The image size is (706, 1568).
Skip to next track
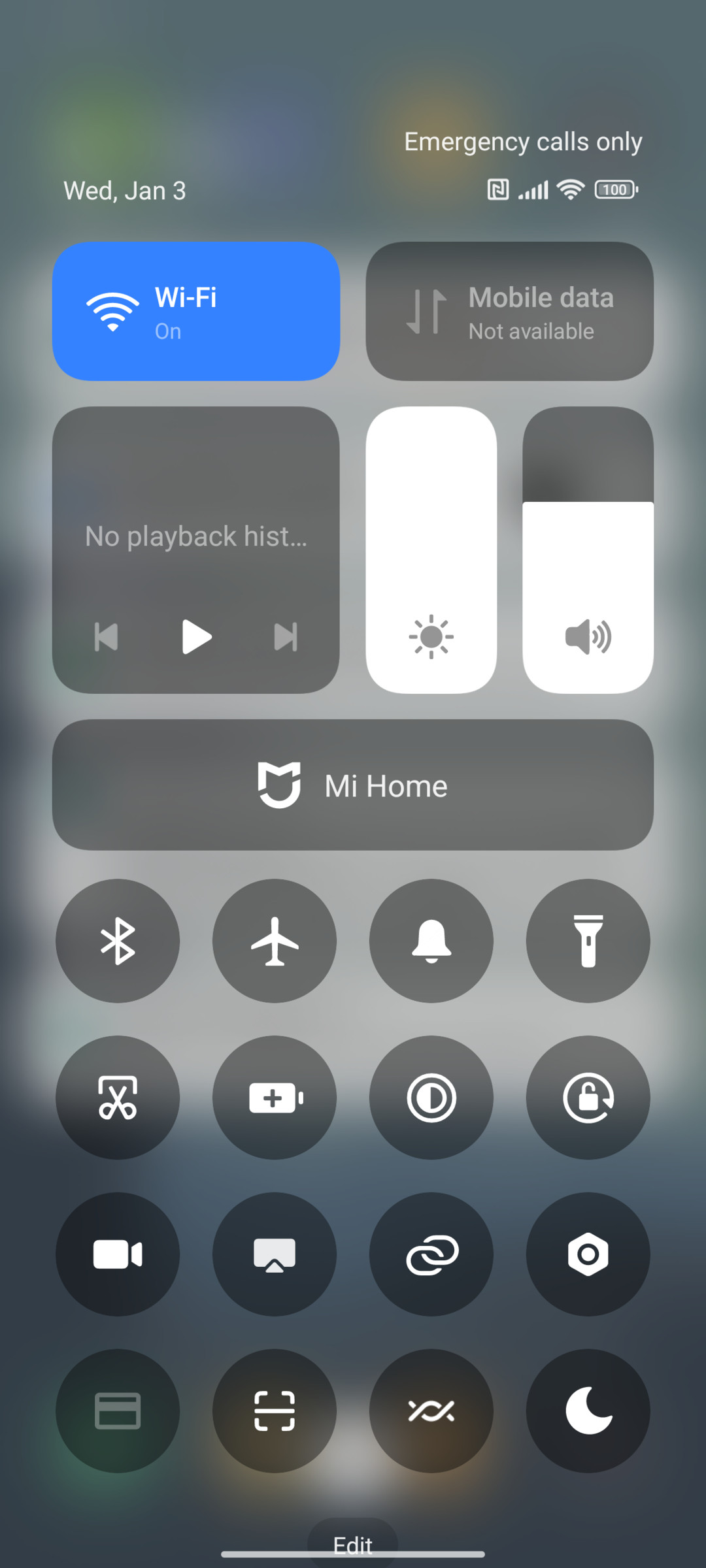pos(286,636)
